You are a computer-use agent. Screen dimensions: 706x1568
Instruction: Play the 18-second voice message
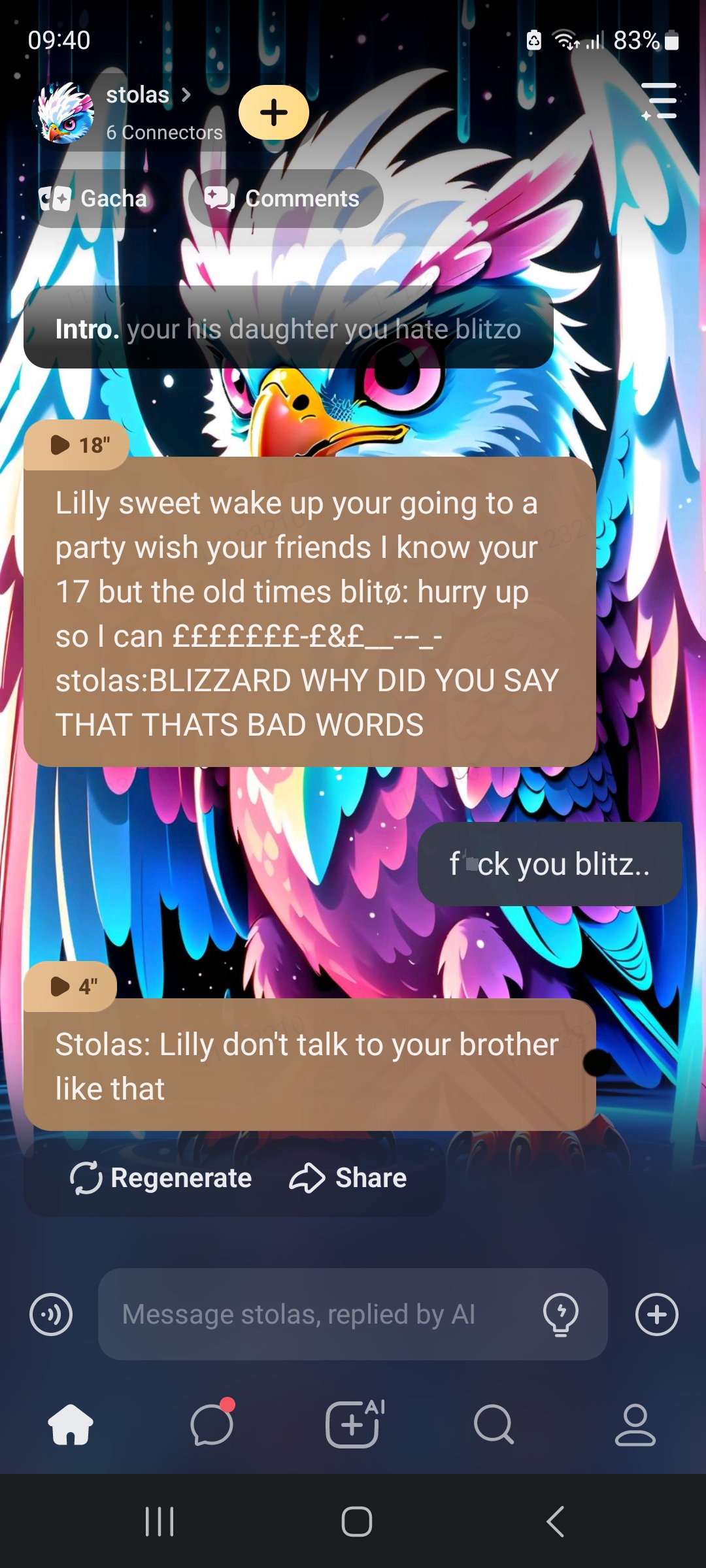point(77,445)
